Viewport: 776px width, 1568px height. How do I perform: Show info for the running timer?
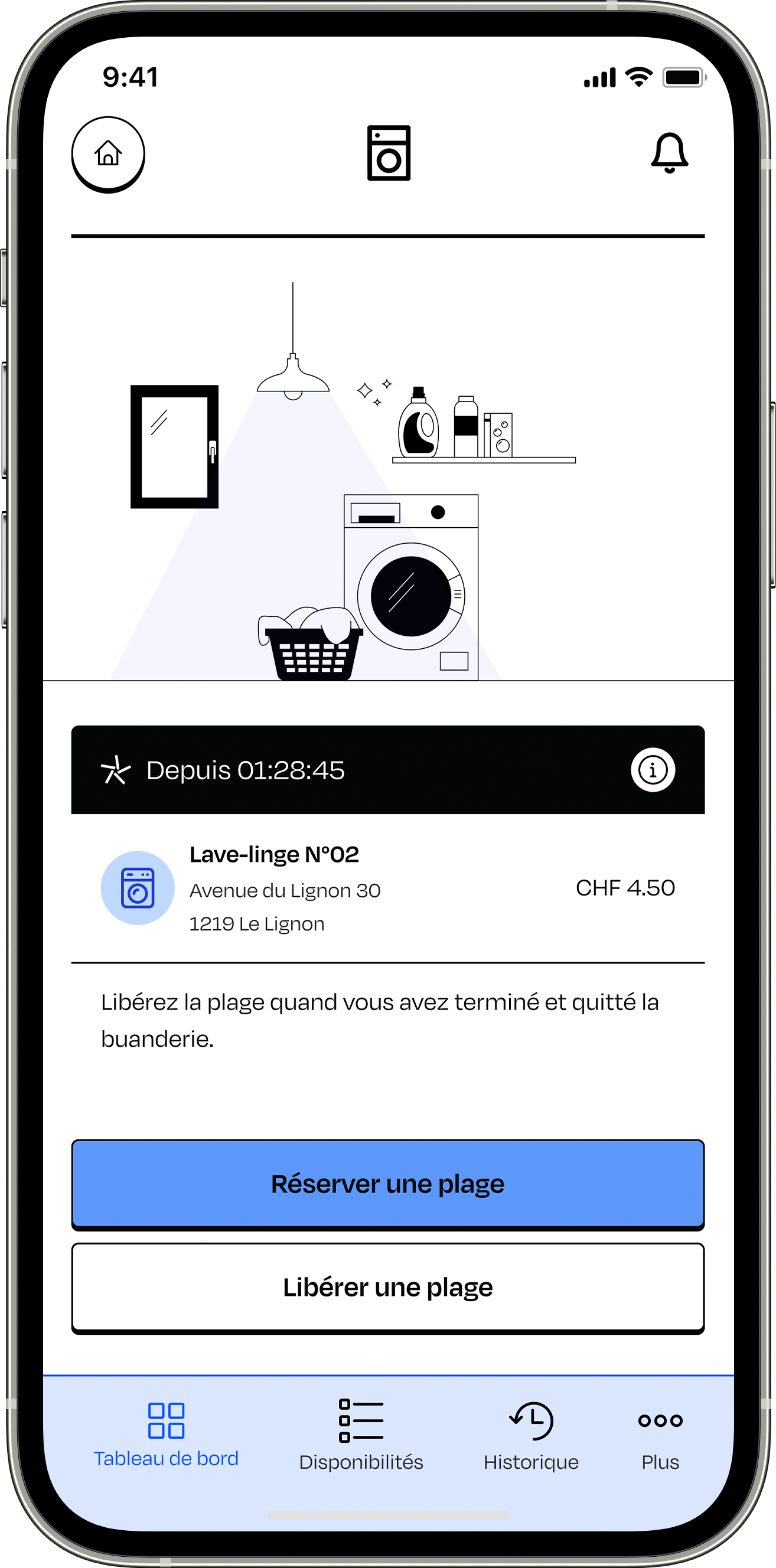pos(653,769)
